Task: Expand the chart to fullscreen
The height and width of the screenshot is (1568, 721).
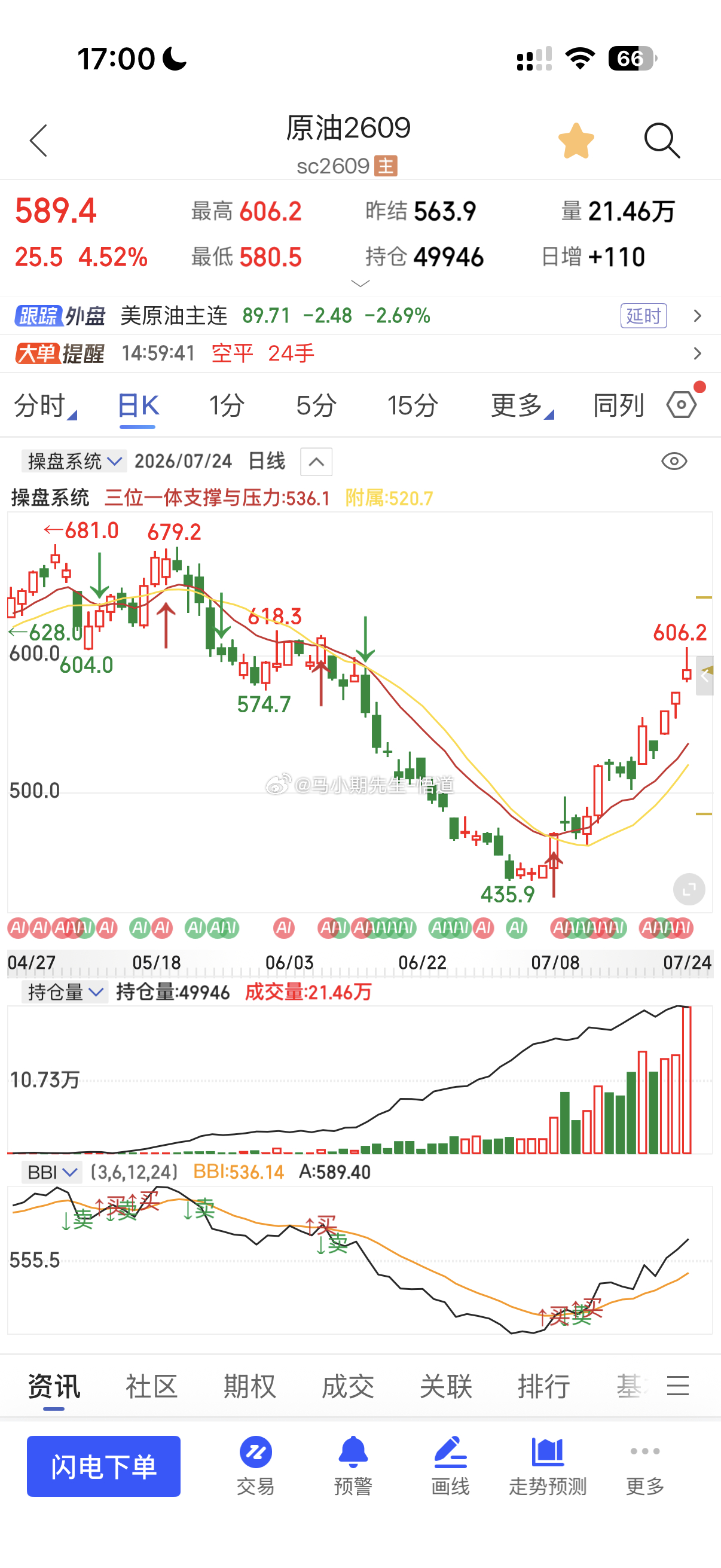Action: (x=689, y=890)
